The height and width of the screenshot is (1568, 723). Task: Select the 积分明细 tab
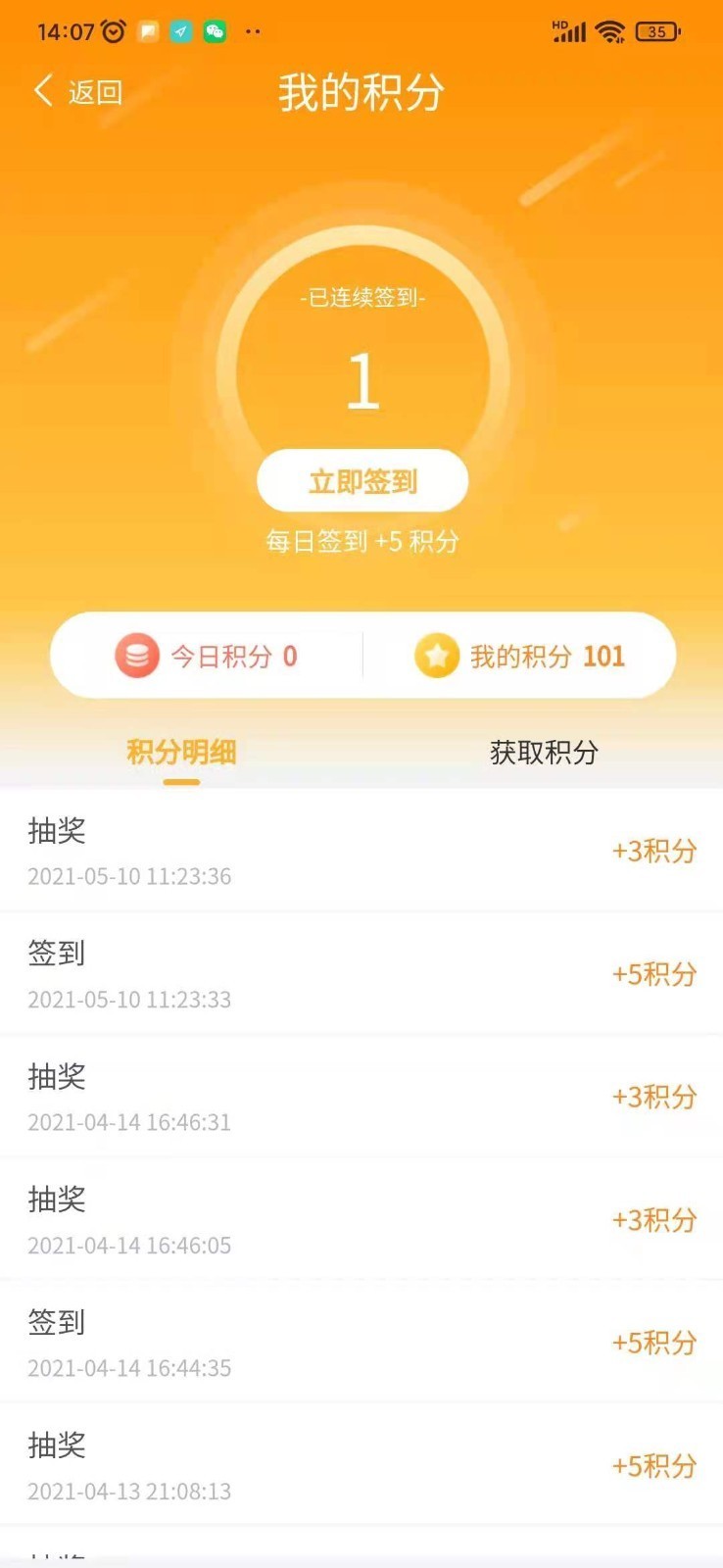pos(181,752)
